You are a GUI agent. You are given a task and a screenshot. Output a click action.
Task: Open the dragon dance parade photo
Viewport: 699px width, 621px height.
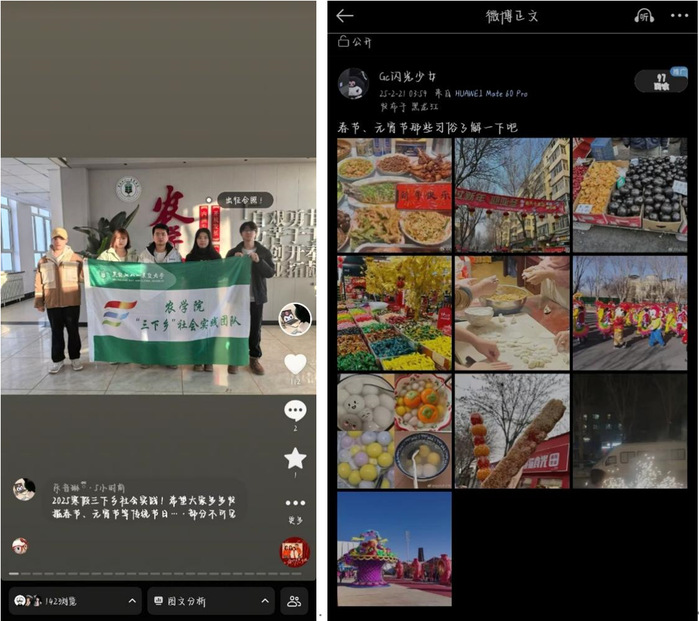pyautogui.click(x=629, y=312)
